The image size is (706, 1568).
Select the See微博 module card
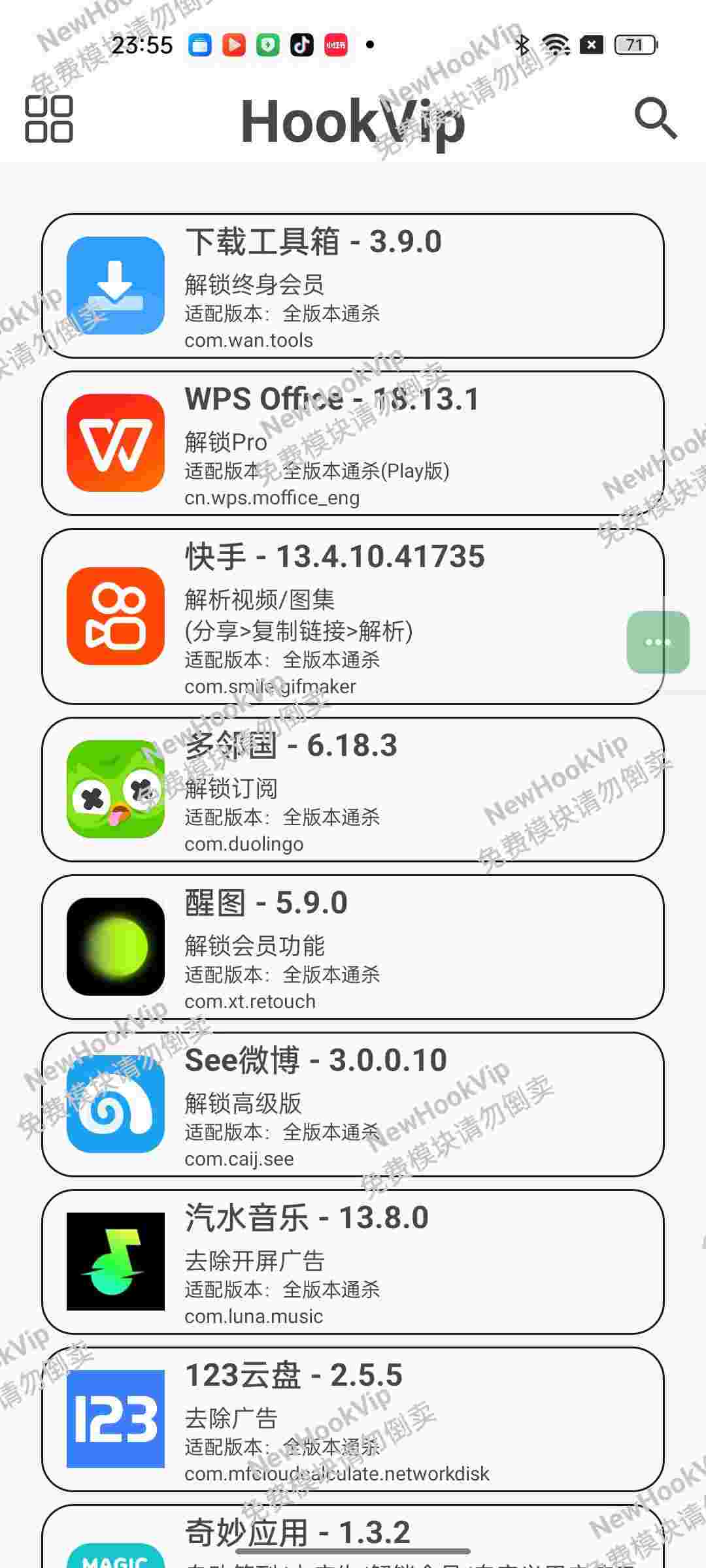pyautogui.click(x=353, y=1104)
